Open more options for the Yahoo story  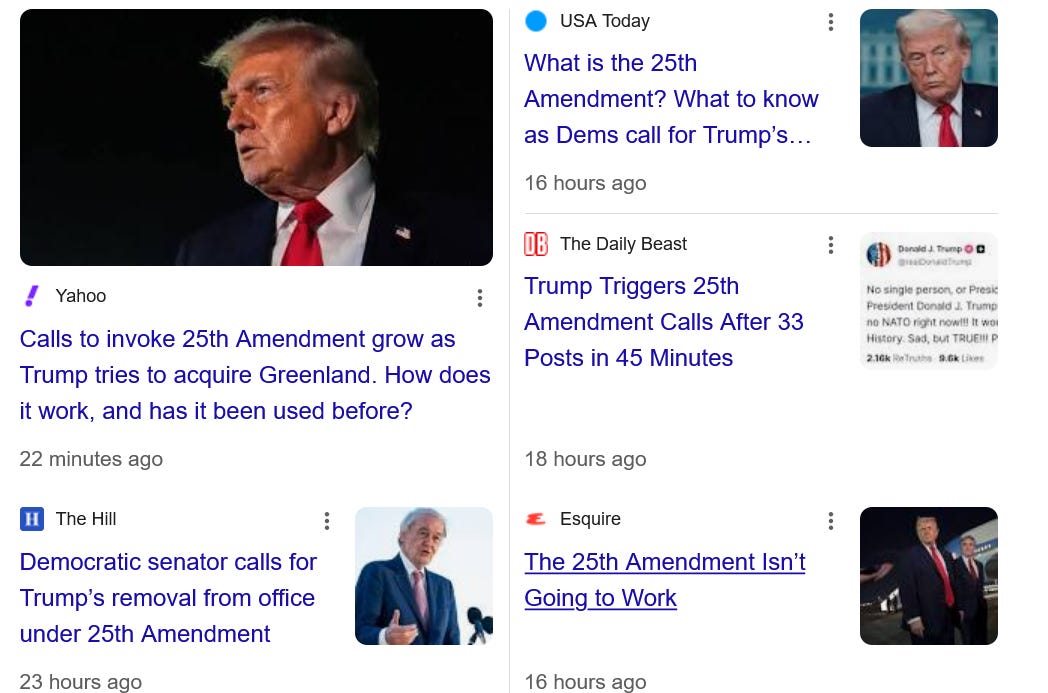[x=480, y=298]
